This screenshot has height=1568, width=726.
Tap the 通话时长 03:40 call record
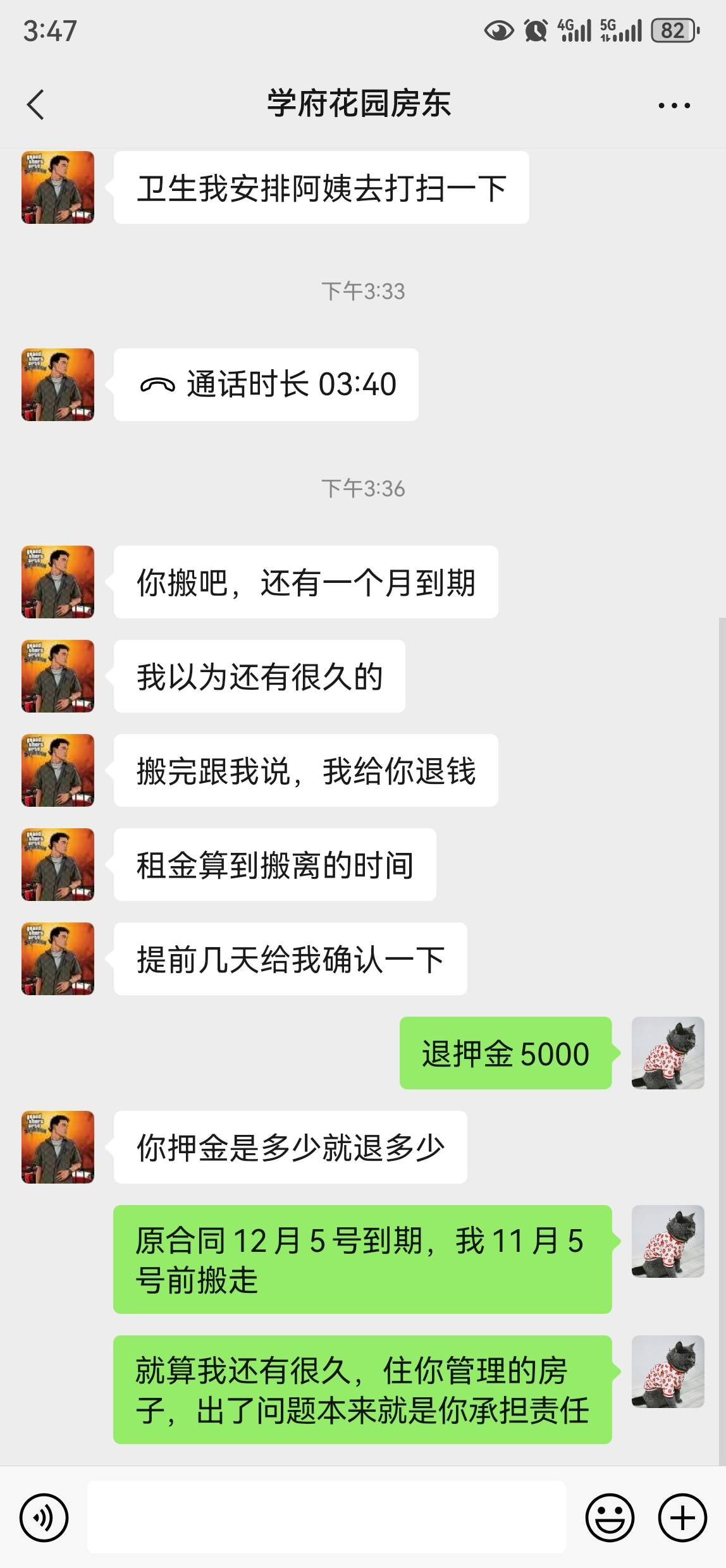(266, 384)
